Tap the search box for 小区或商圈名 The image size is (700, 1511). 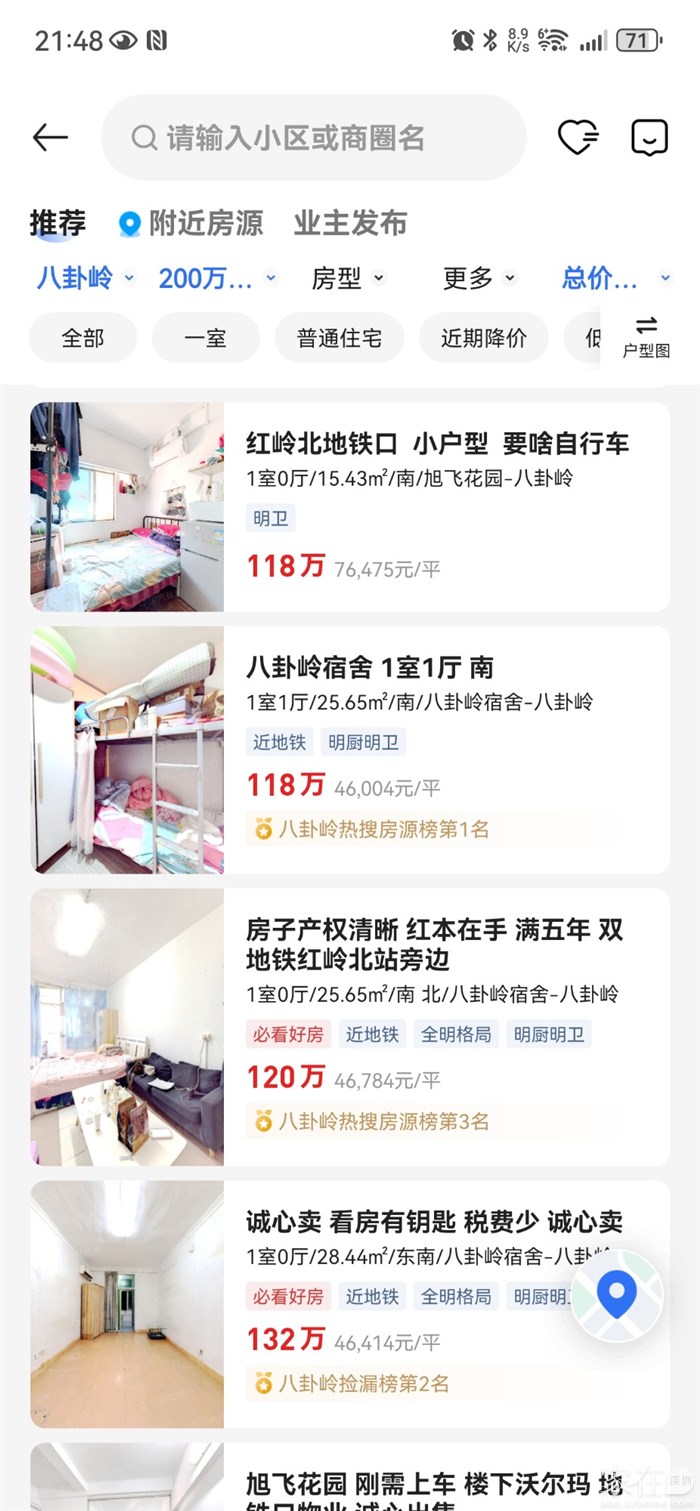tap(313, 138)
